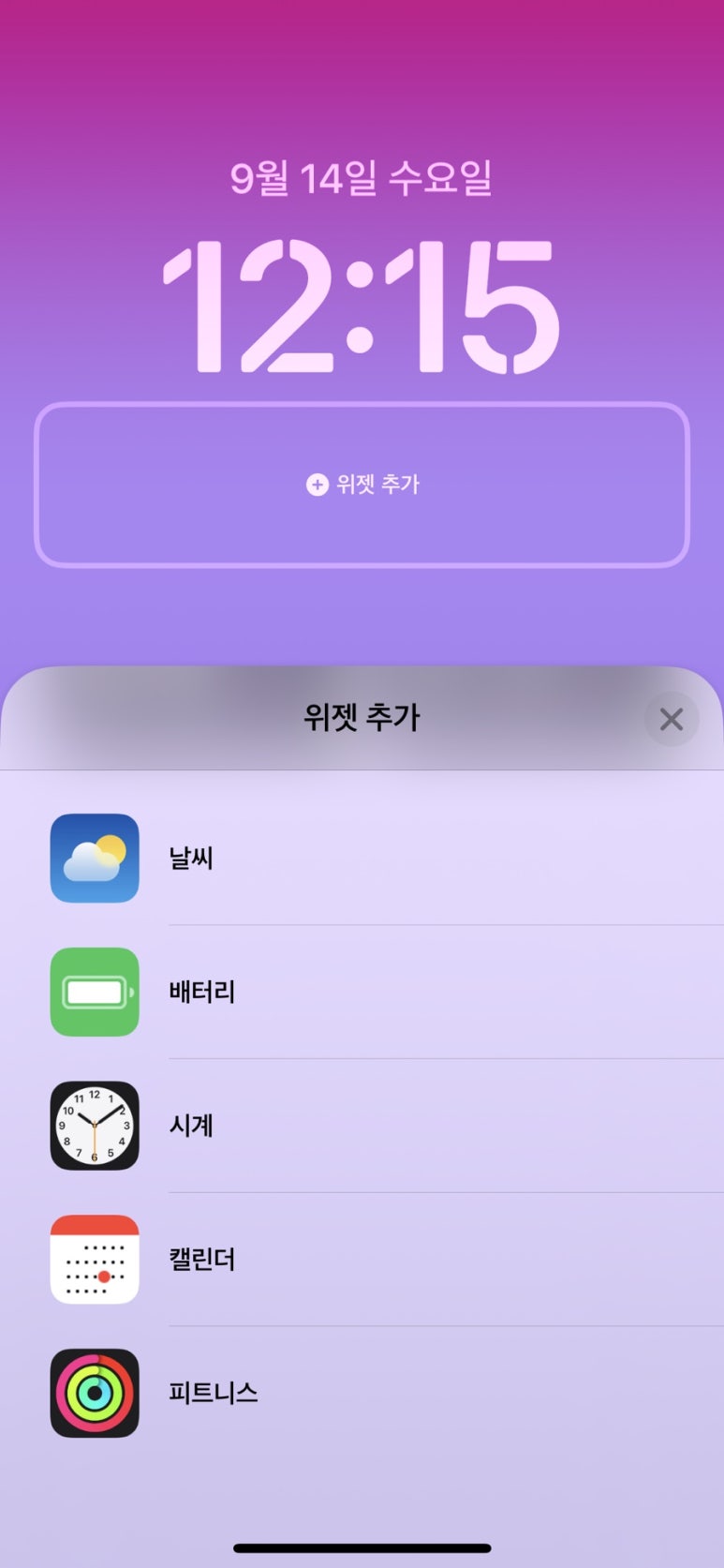Edit the 12:15 clock style
The width and height of the screenshot is (724, 1568).
click(x=362, y=306)
